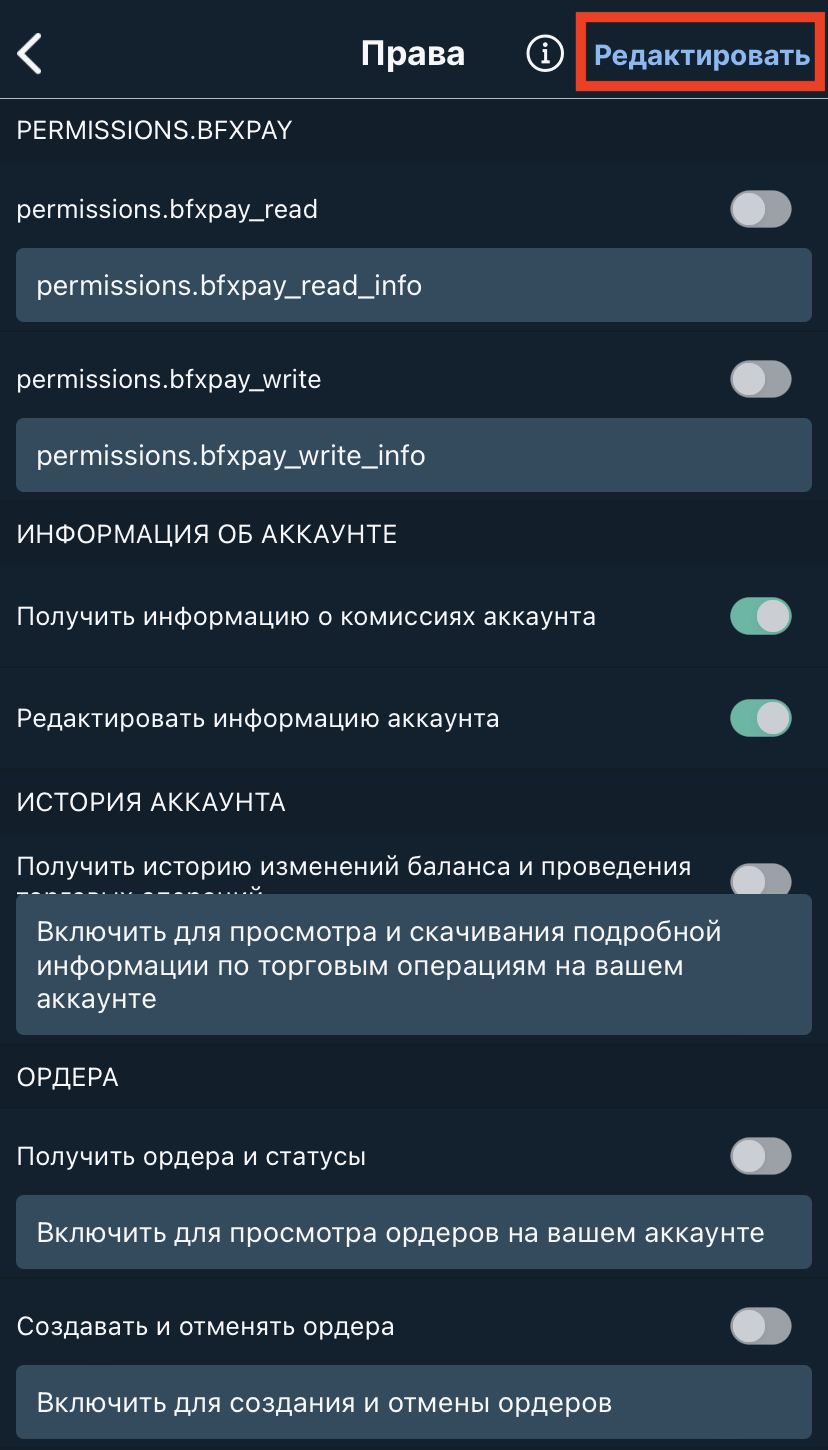Enable the permissions.bfxpay_read switch
828x1450 pixels.
coord(761,209)
